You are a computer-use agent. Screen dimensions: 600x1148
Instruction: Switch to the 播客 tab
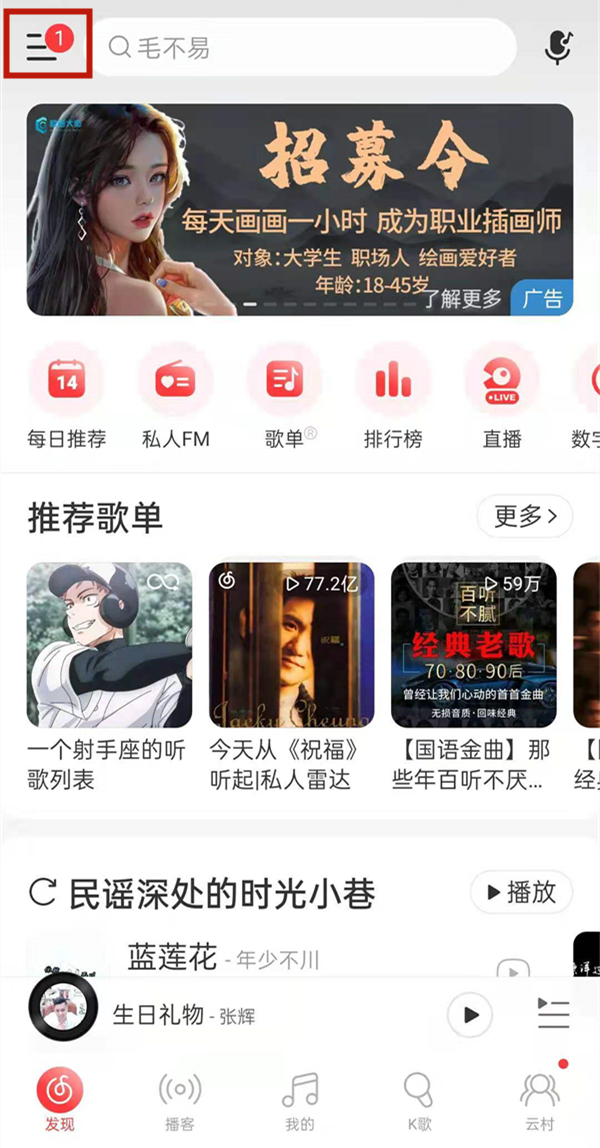(180, 1100)
